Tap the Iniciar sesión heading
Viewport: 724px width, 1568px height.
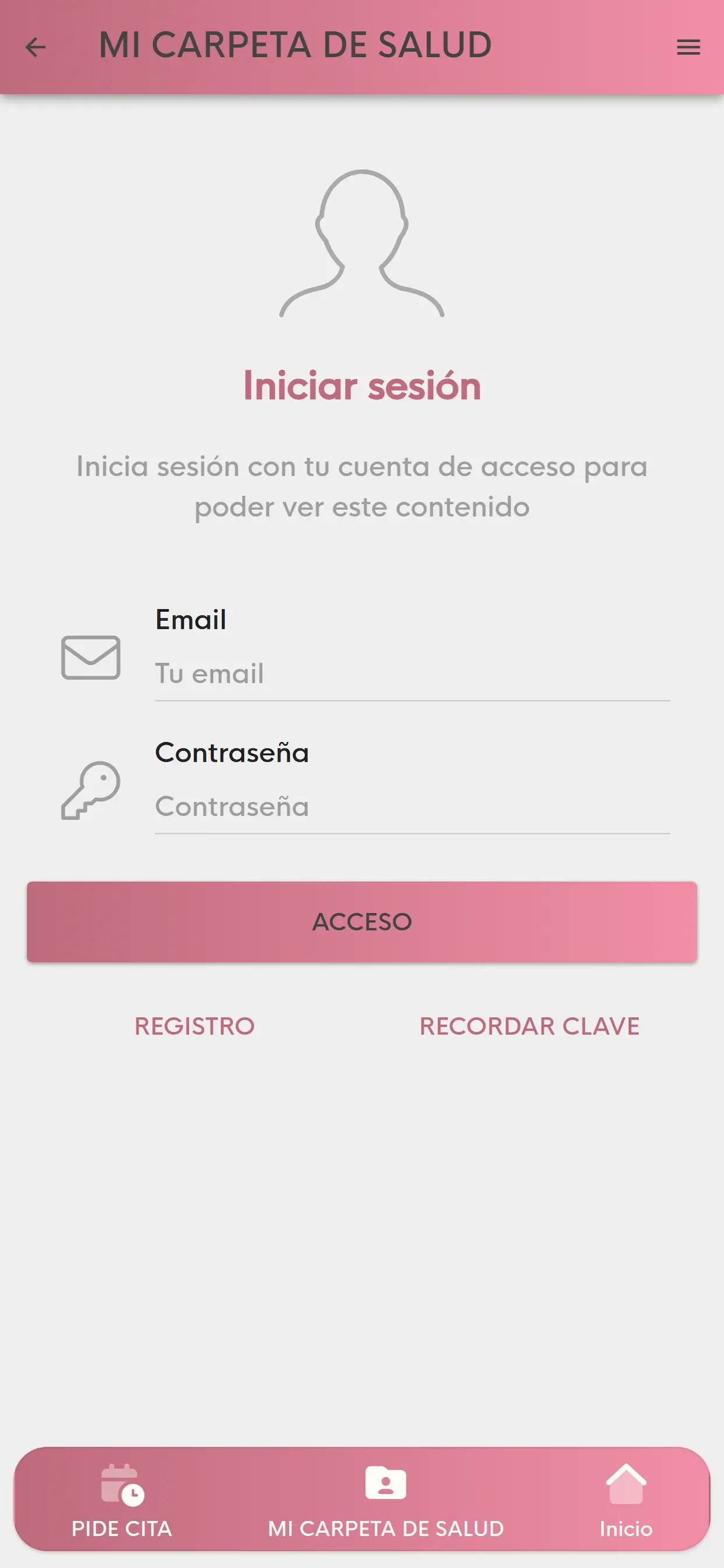pos(361,384)
